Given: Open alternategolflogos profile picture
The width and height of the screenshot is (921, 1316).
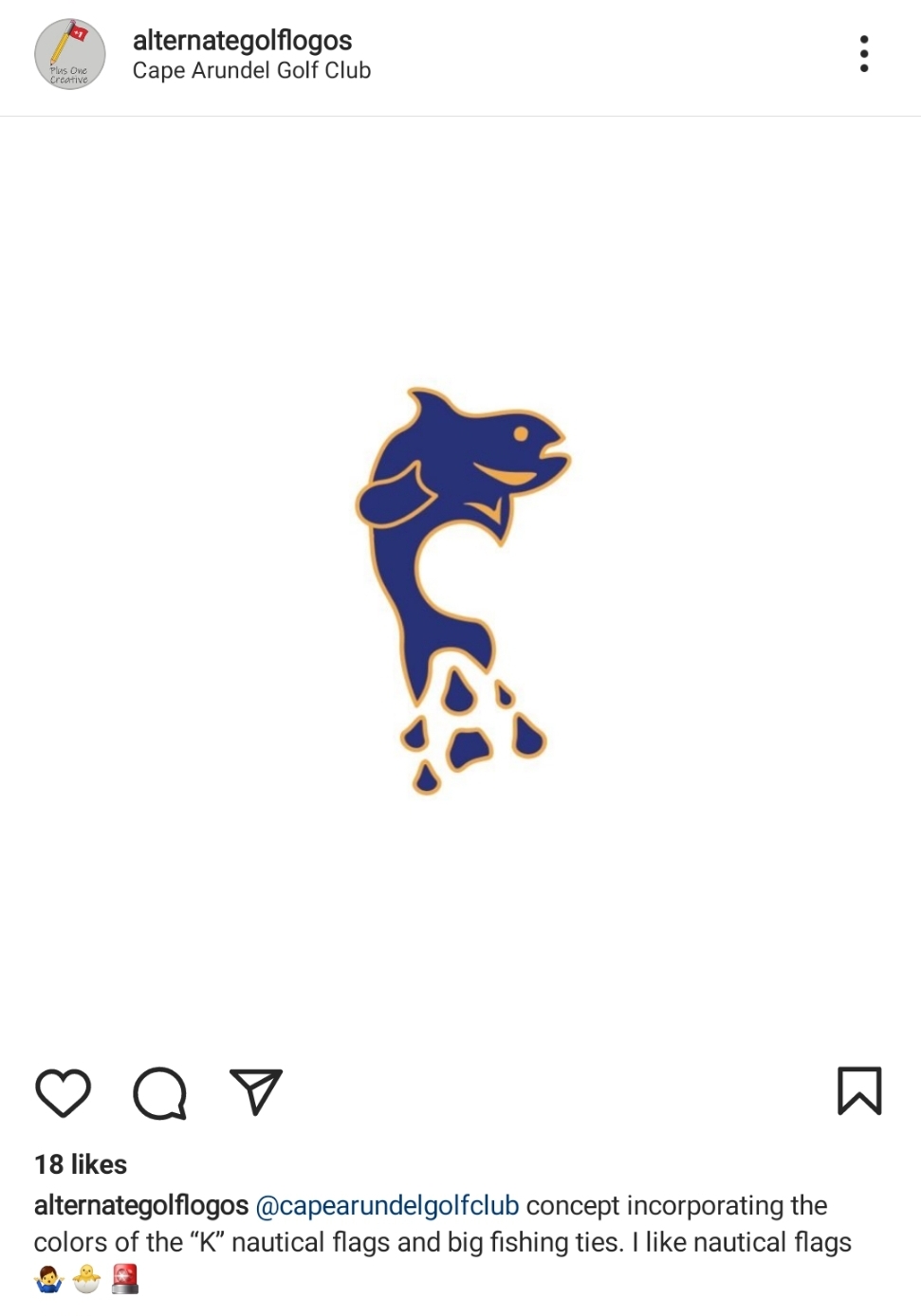Looking at the screenshot, I should pos(69,54).
